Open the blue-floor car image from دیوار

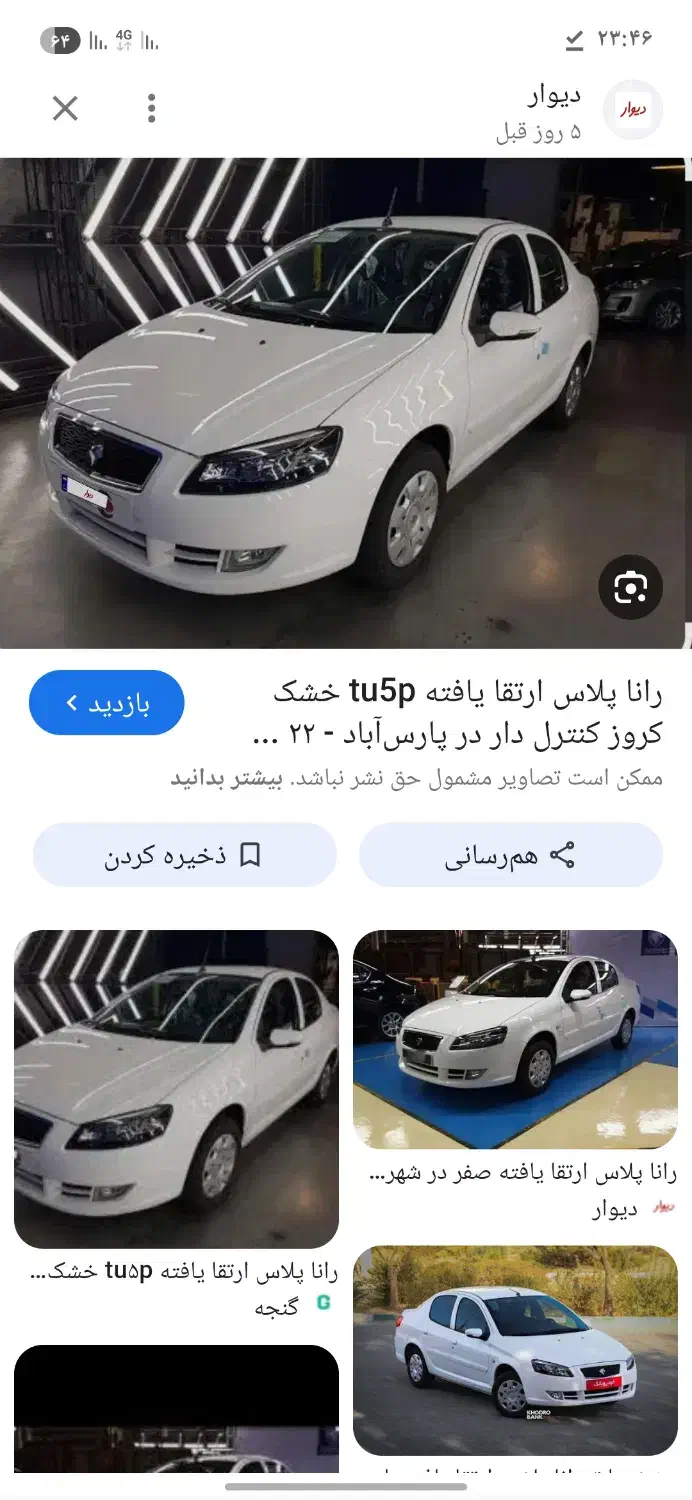[515, 1038]
